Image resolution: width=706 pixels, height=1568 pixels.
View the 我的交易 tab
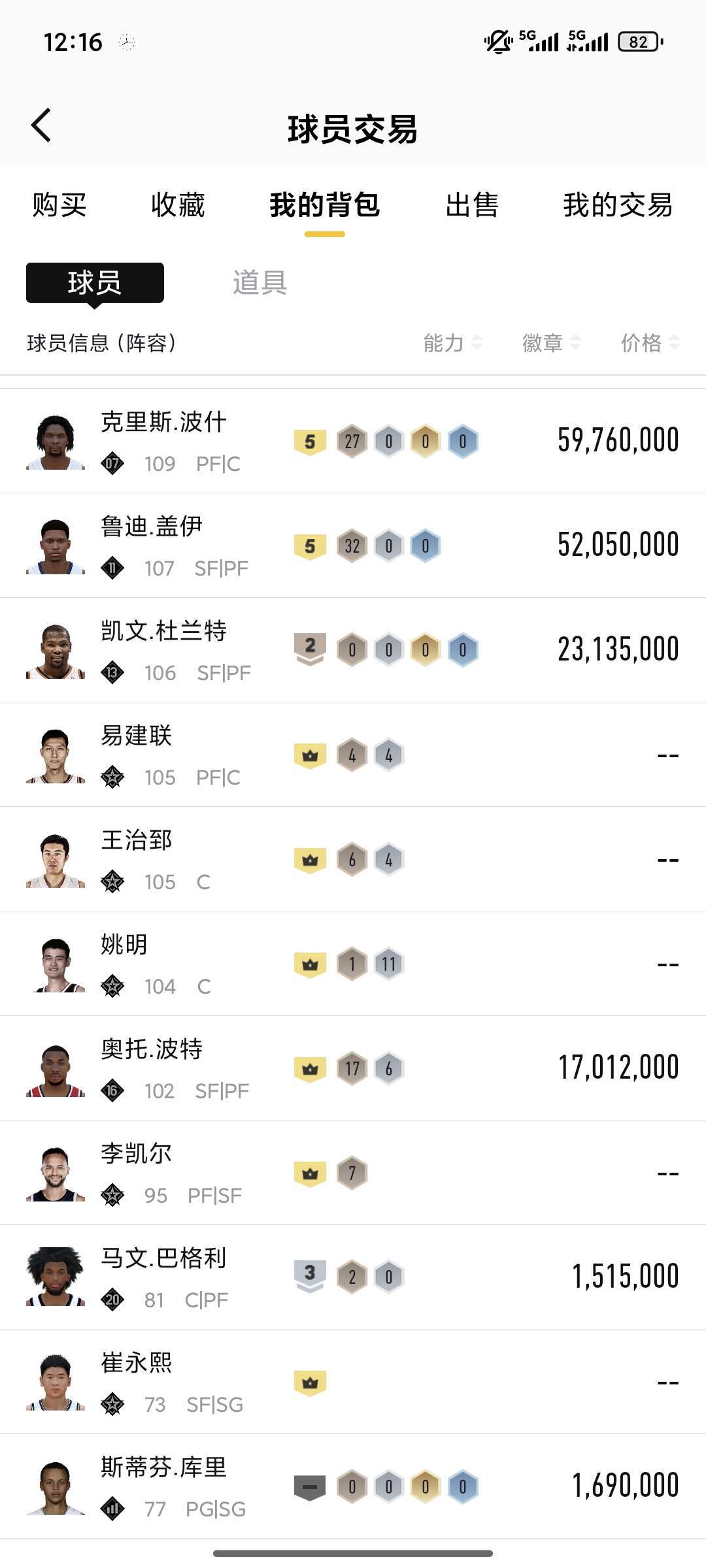click(618, 205)
